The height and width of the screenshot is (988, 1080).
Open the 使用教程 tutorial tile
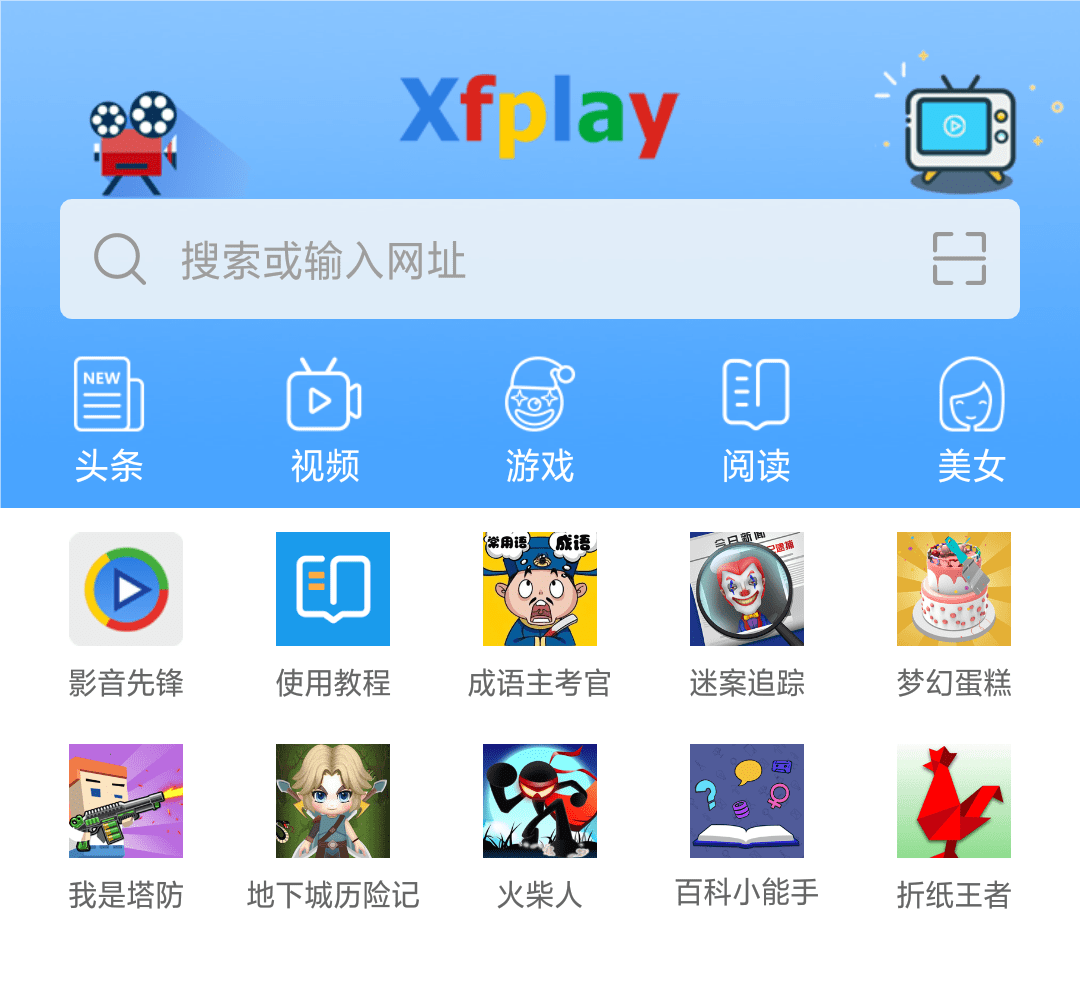pos(333,589)
